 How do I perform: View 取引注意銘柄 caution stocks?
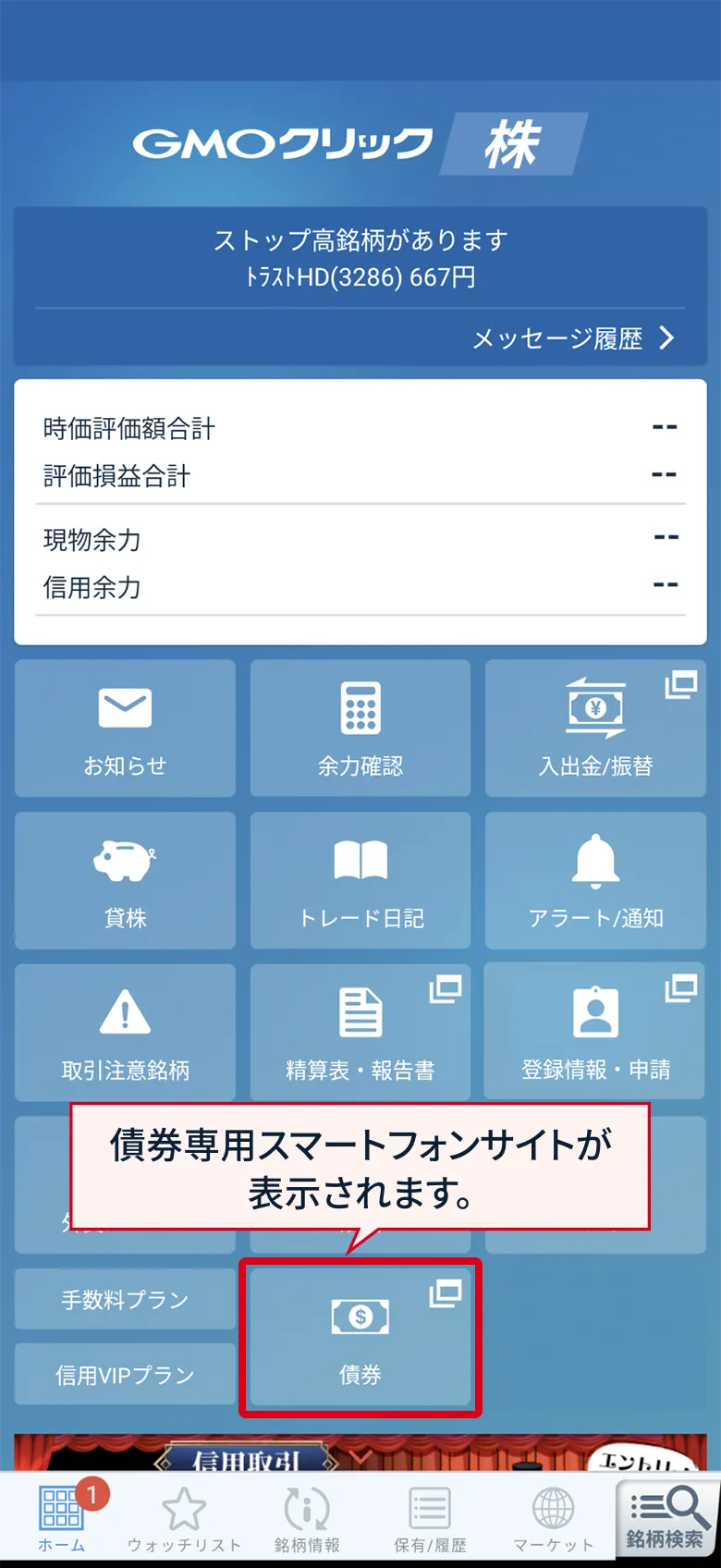pyautogui.click(x=125, y=1033)
